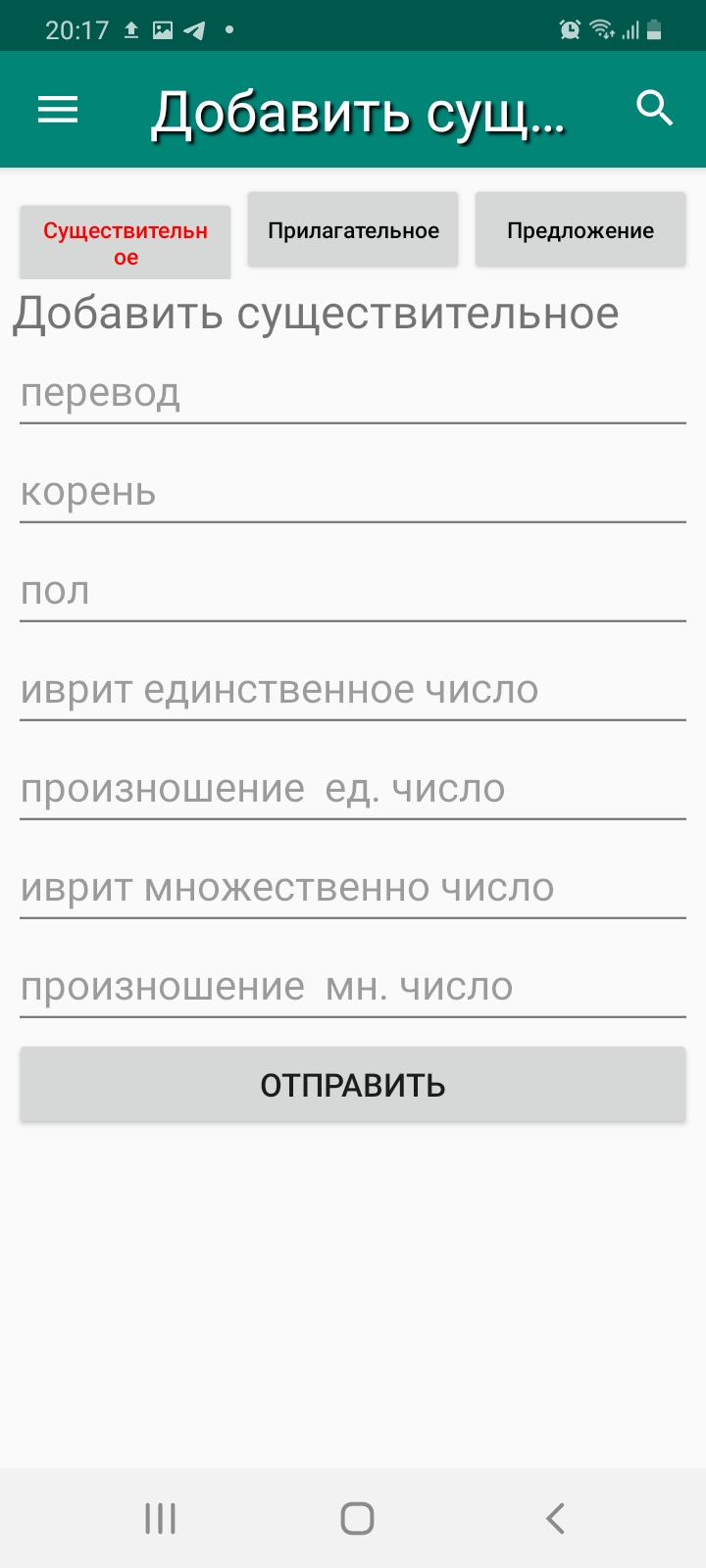Submit the form with ОТПРАВИТЬ
The width and height of the screenshot is (706, 1568).
click(x=353, y=1085)
